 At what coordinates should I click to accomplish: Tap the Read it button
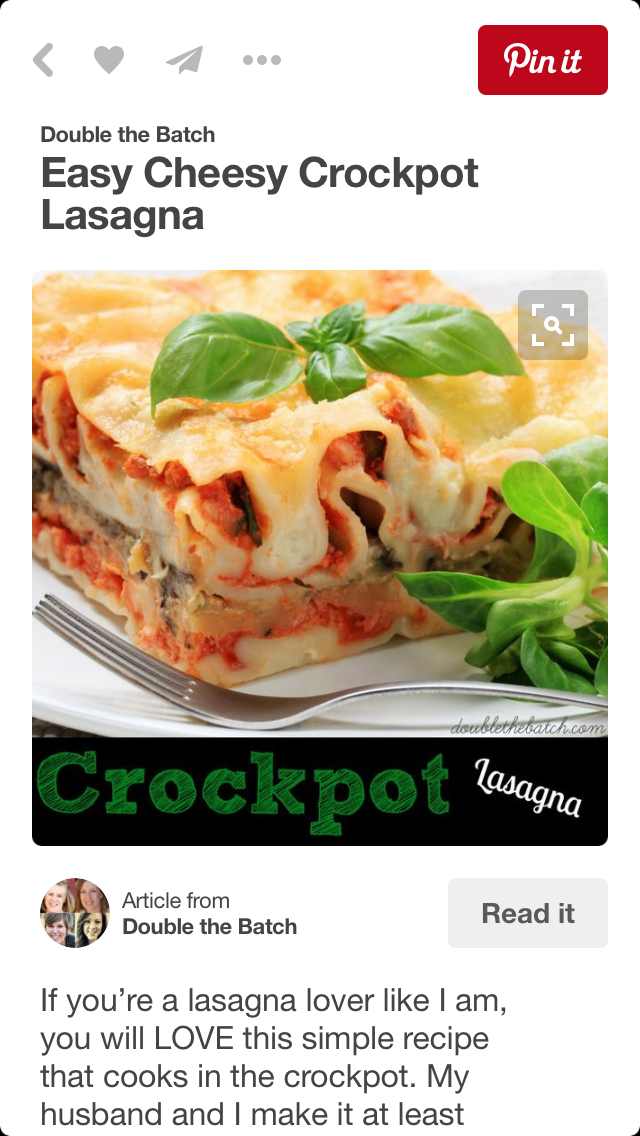527,913
